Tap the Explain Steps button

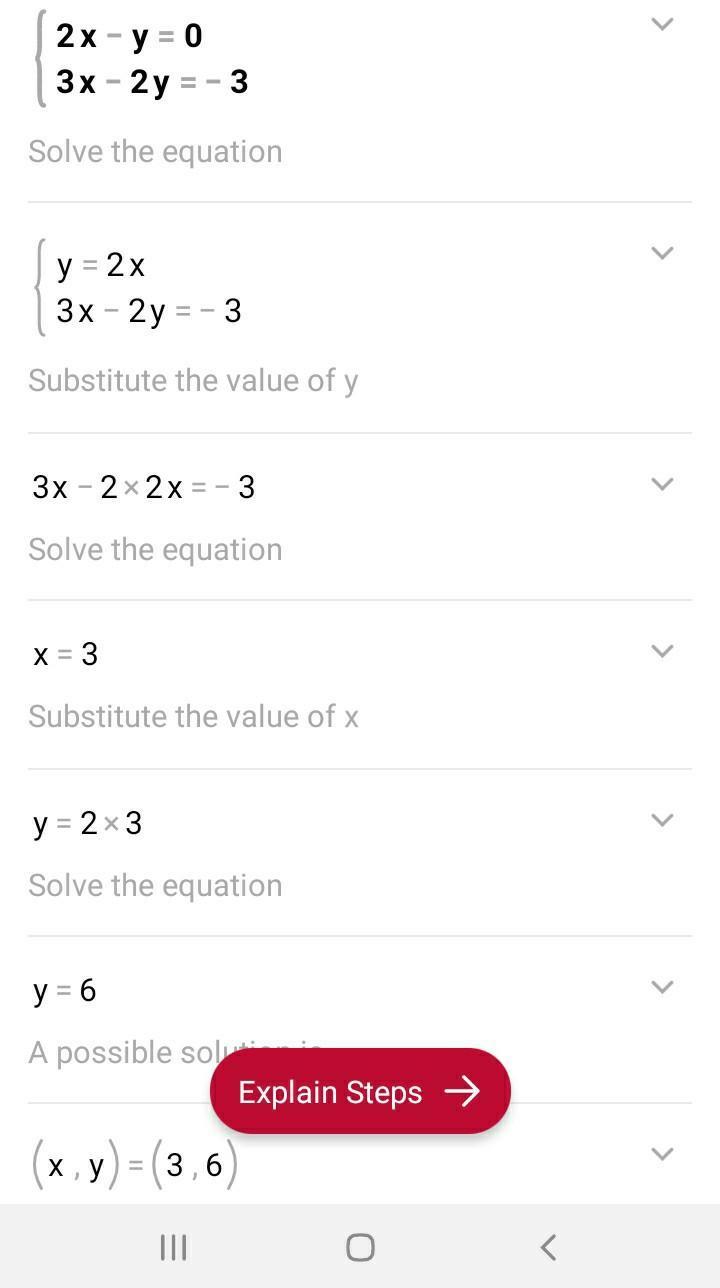360,1091
